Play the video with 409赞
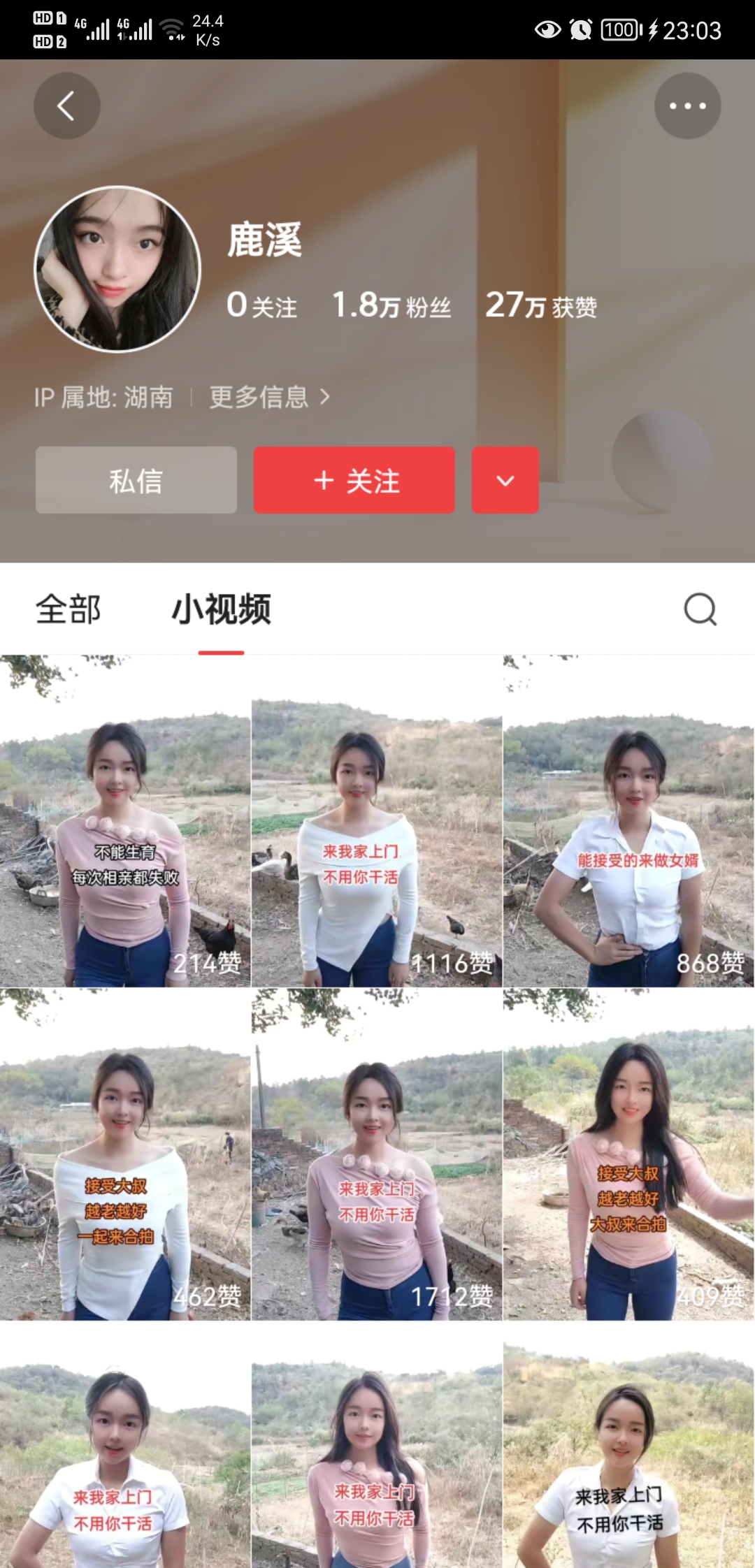 [628, 1154]
